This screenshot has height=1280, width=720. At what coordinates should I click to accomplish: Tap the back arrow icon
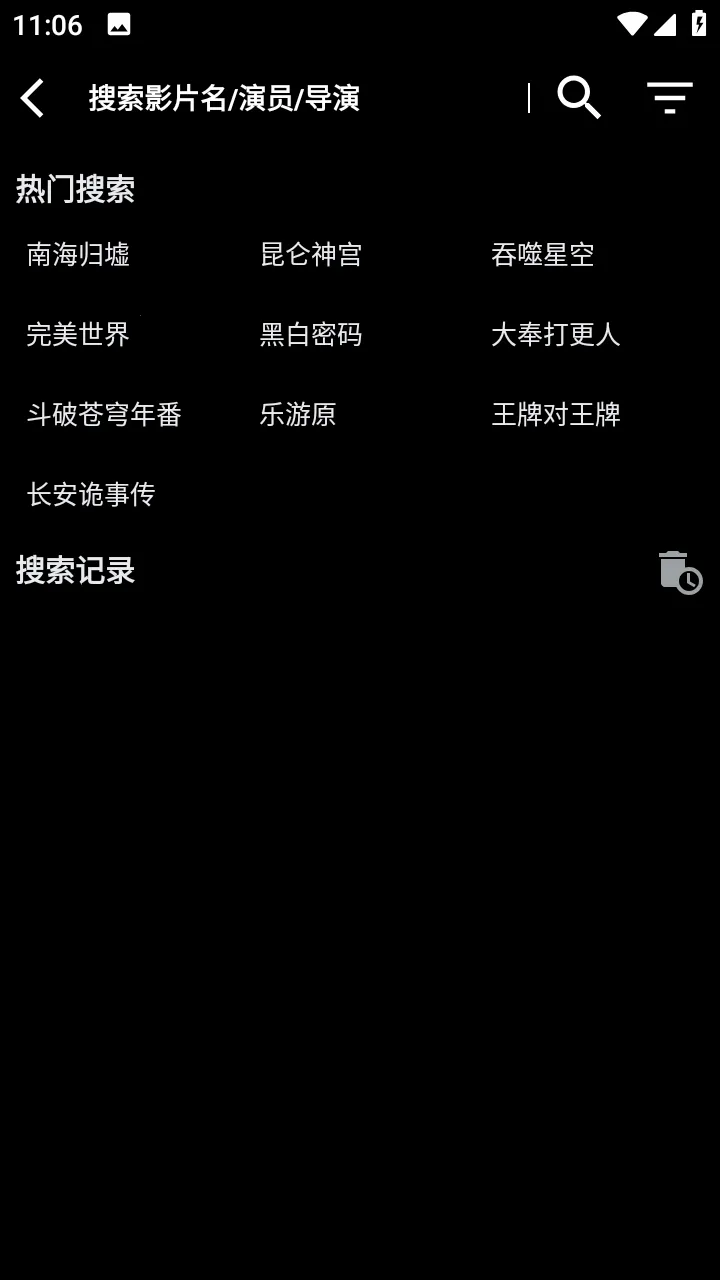pos(31,98)
